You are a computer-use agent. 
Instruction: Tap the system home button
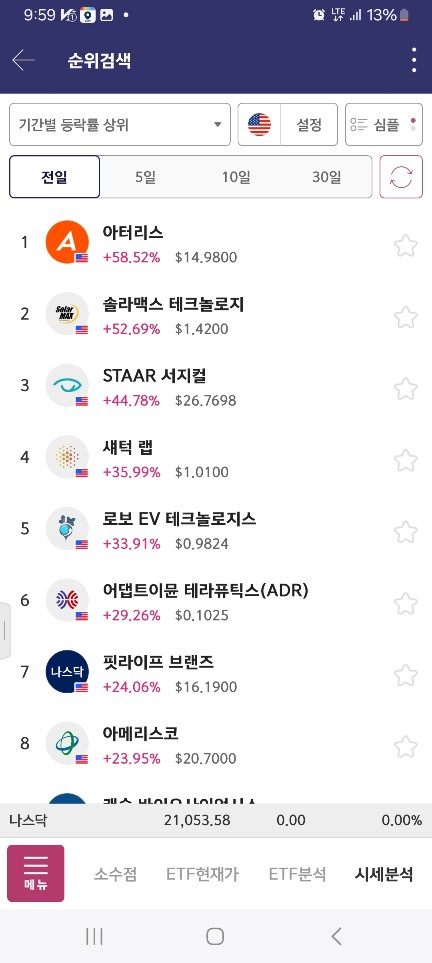[x=215, y=936]
